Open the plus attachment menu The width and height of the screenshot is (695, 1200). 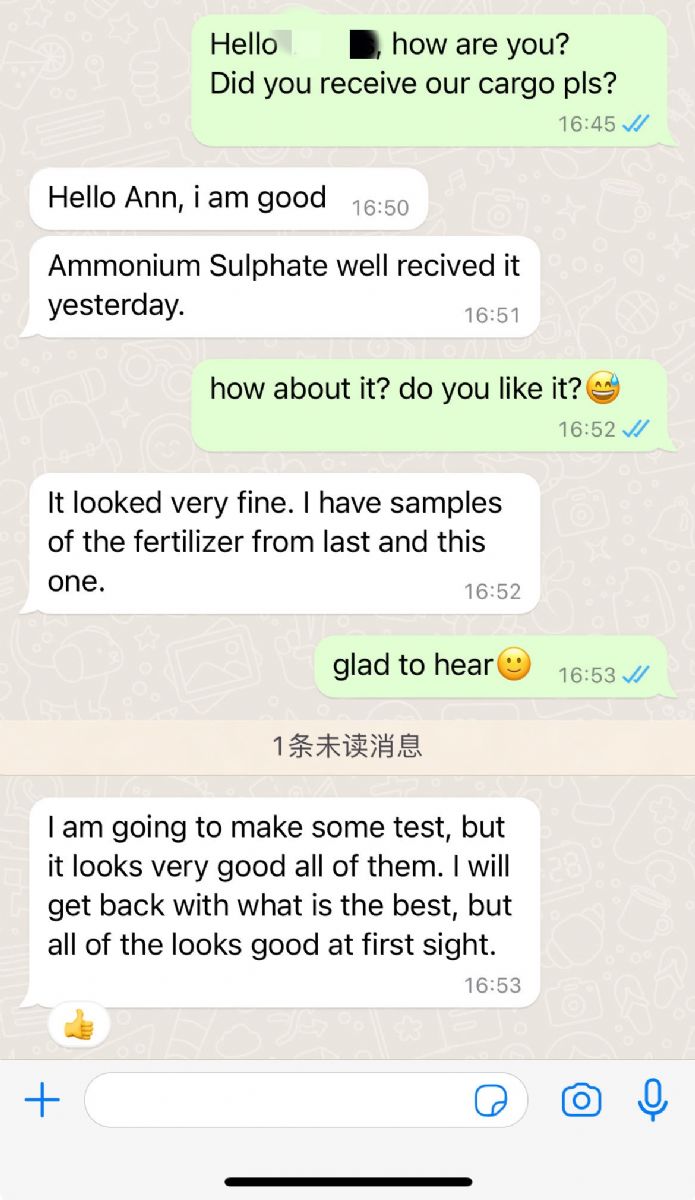pos(42,1101)
